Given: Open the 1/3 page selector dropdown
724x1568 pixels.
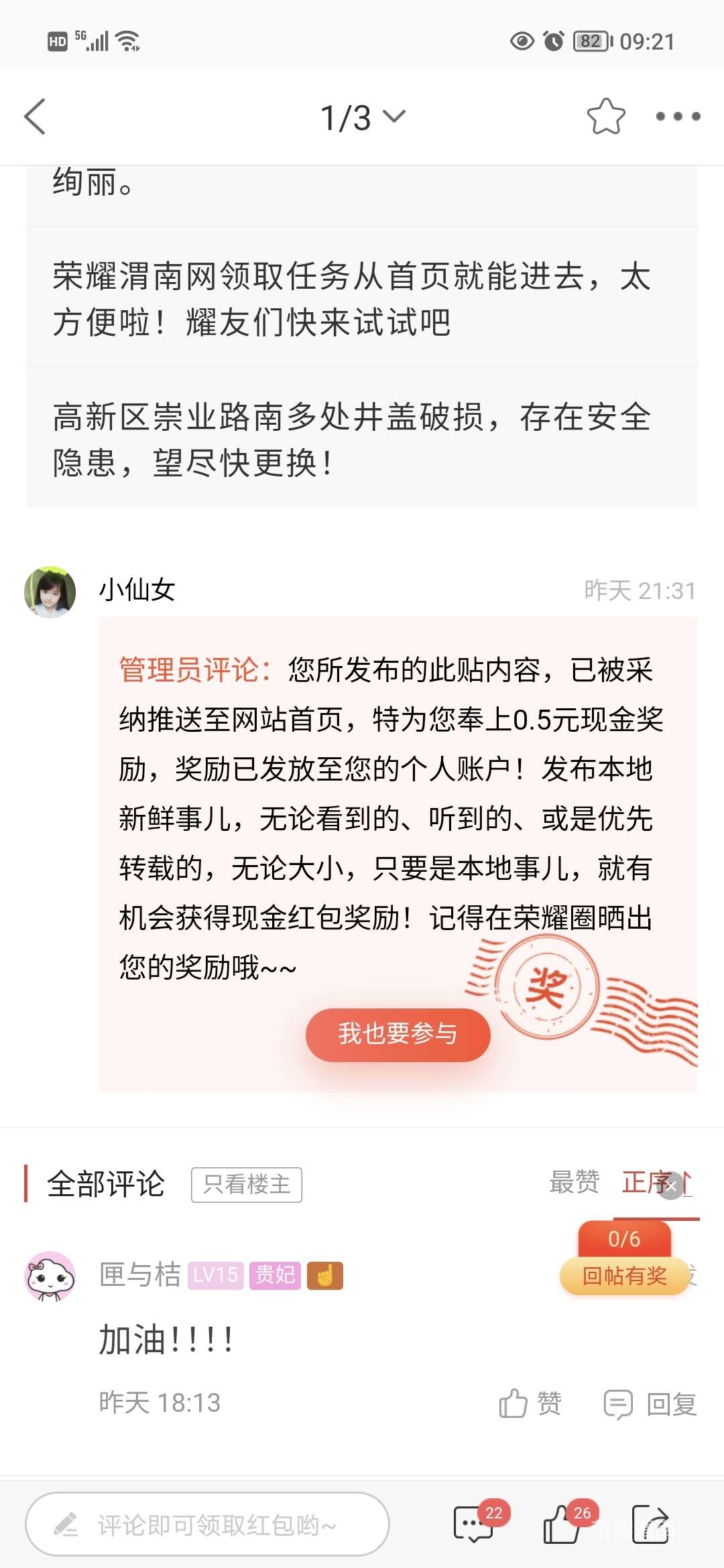Looking at the screenshot, I should 363,117.
